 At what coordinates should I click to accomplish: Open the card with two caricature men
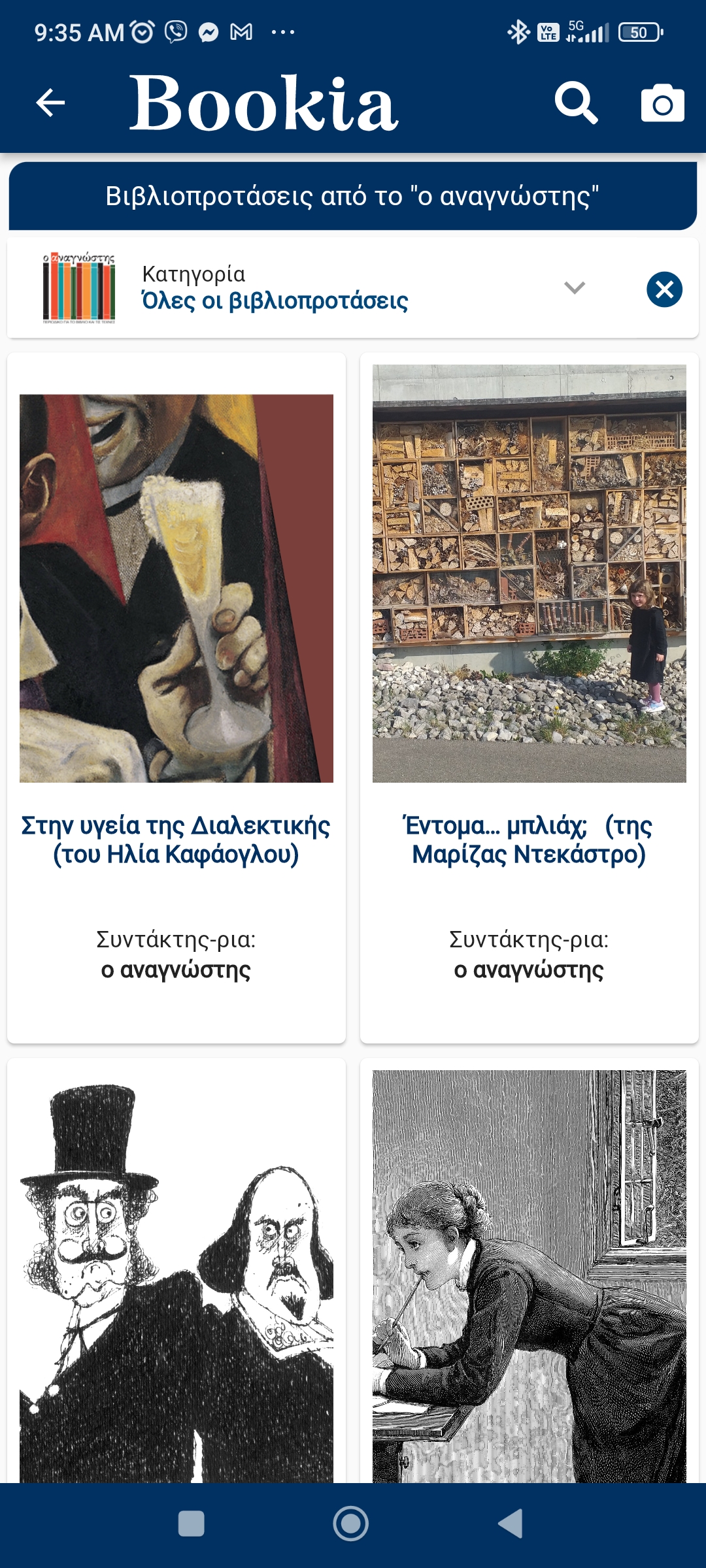[176, 1274]
